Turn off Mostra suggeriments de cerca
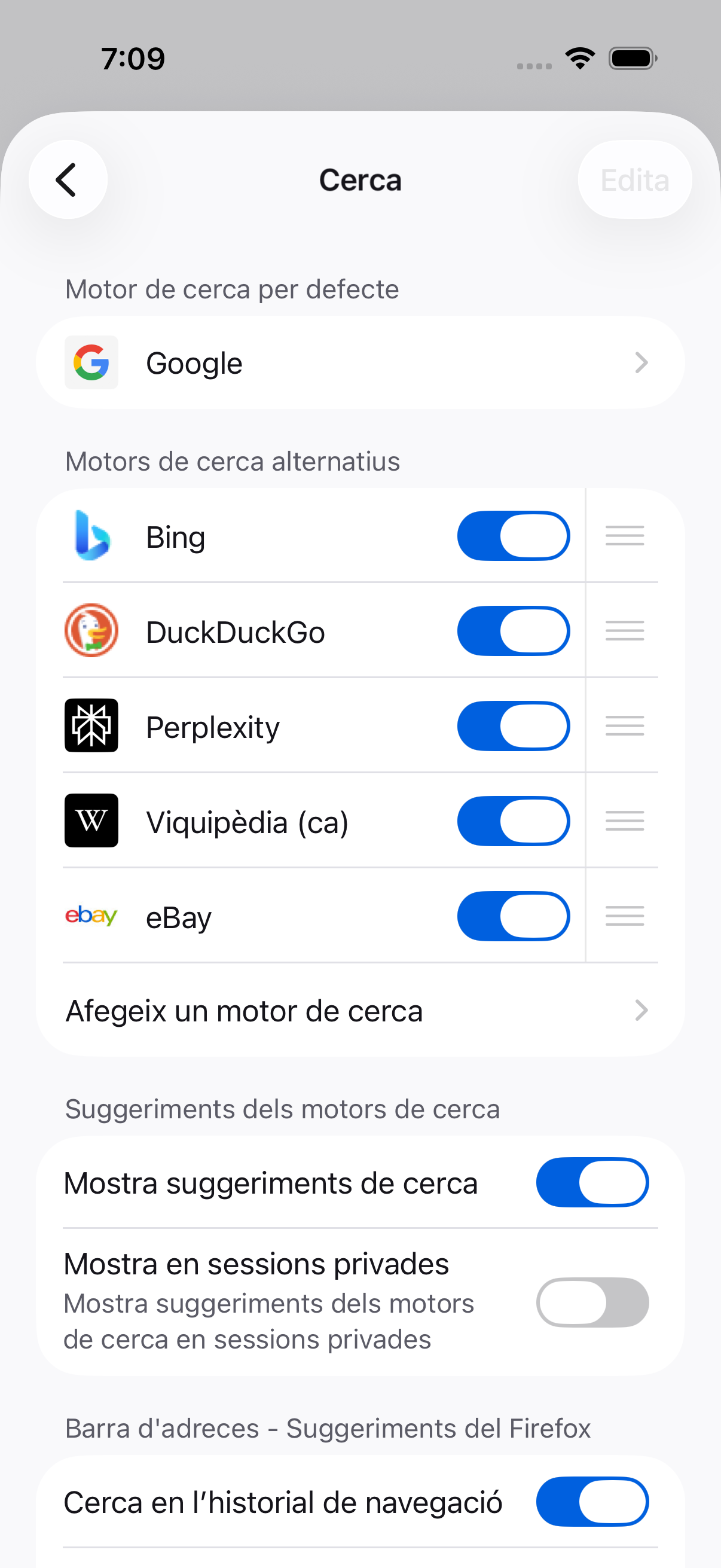Image resolution: width=721 pixels, height=1568 pixels. point(592,1182)
